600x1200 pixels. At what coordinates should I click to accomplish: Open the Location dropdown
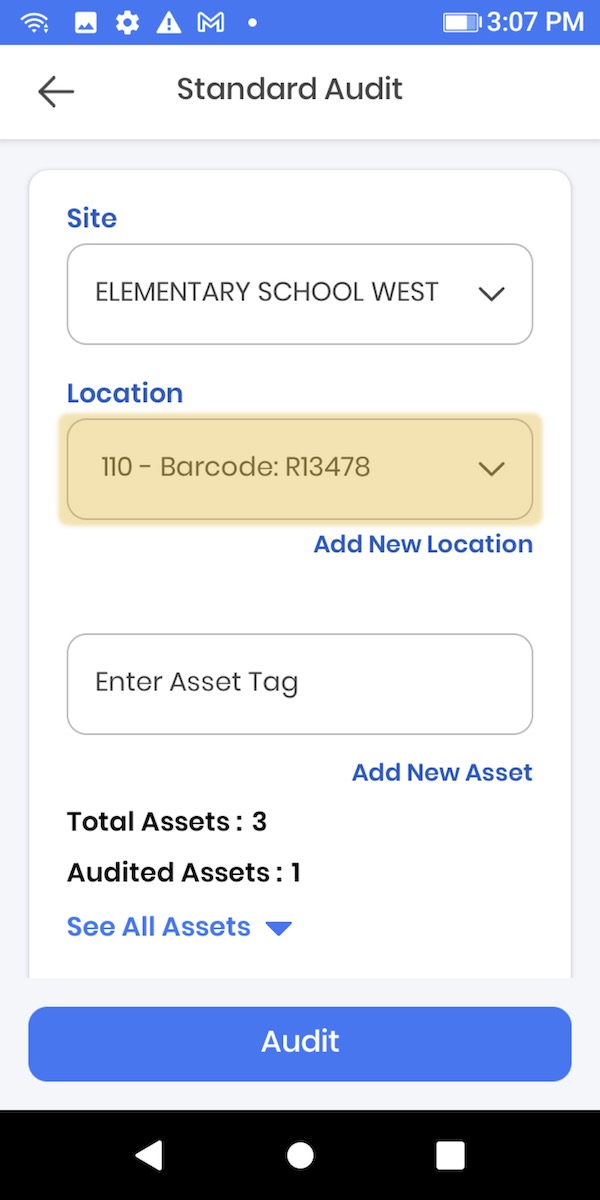pos(299,468)
